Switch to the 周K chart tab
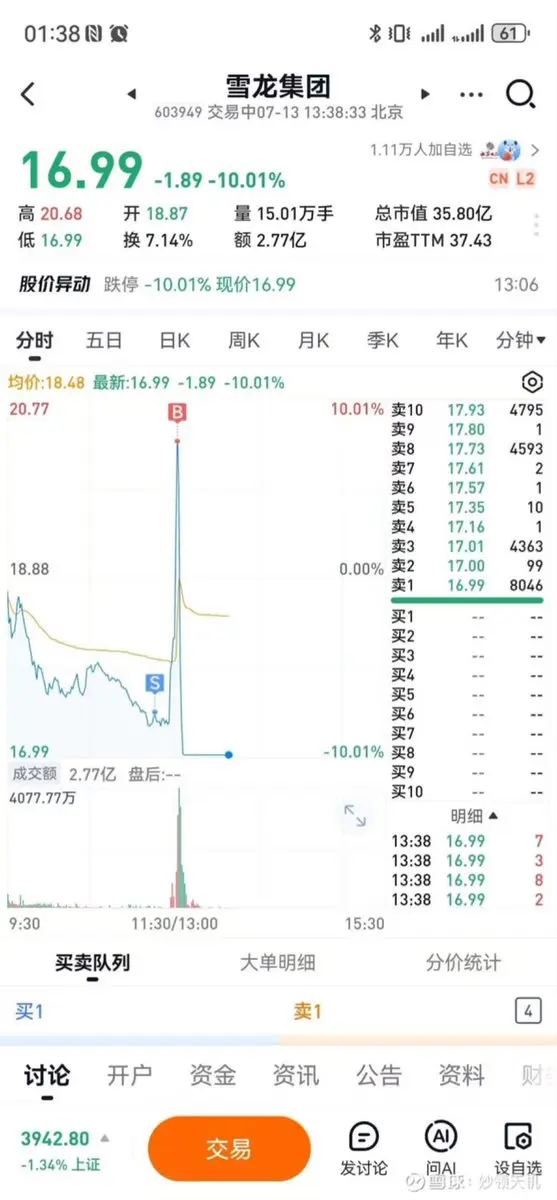 243,341
